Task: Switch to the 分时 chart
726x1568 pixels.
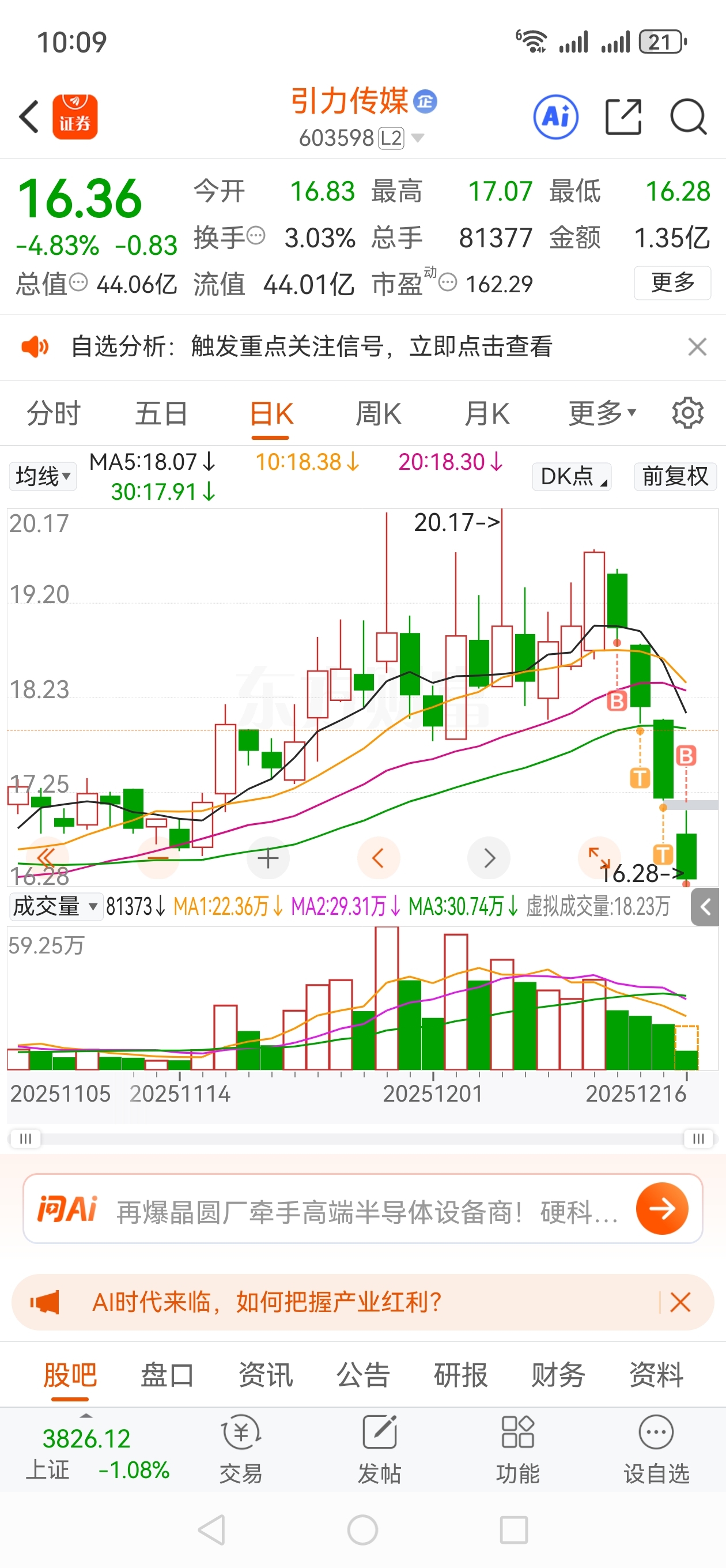Action: tap(54, 414)
